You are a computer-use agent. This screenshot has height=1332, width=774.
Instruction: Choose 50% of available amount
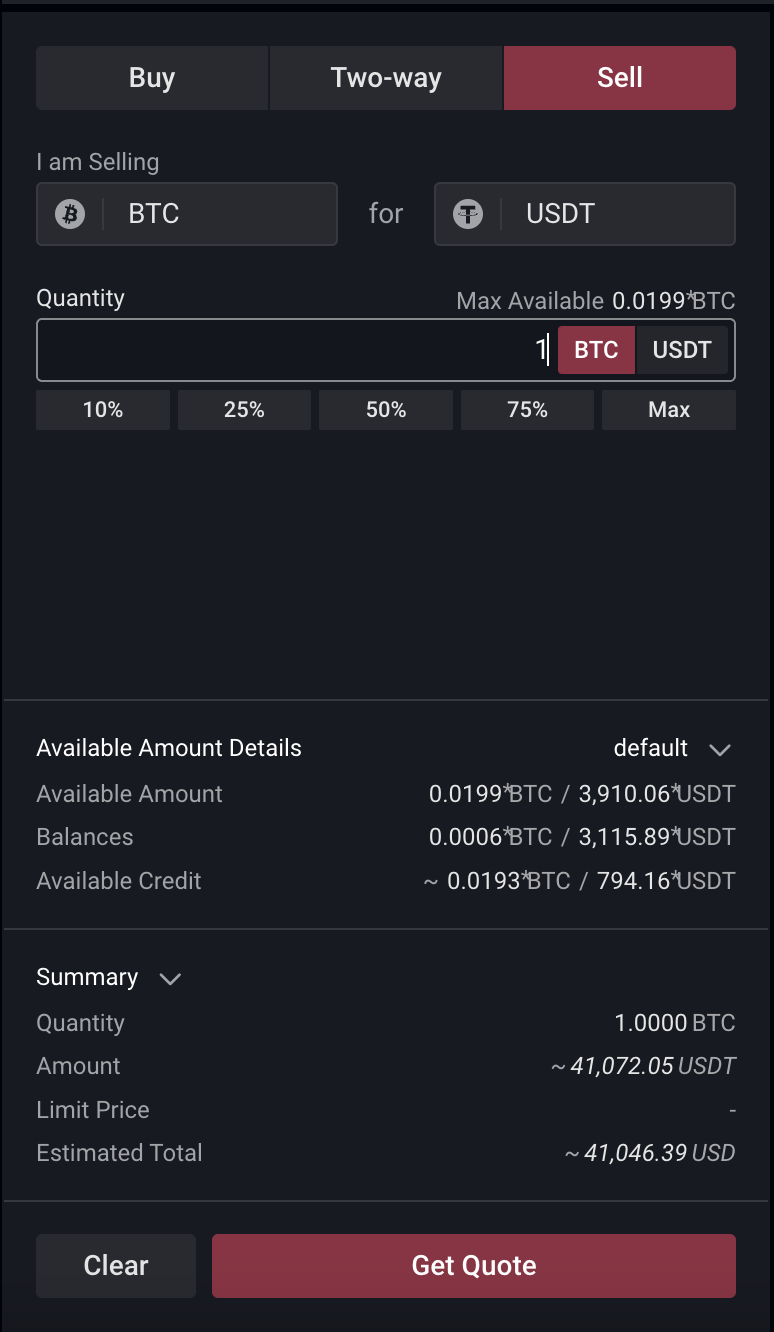(386, 410)
